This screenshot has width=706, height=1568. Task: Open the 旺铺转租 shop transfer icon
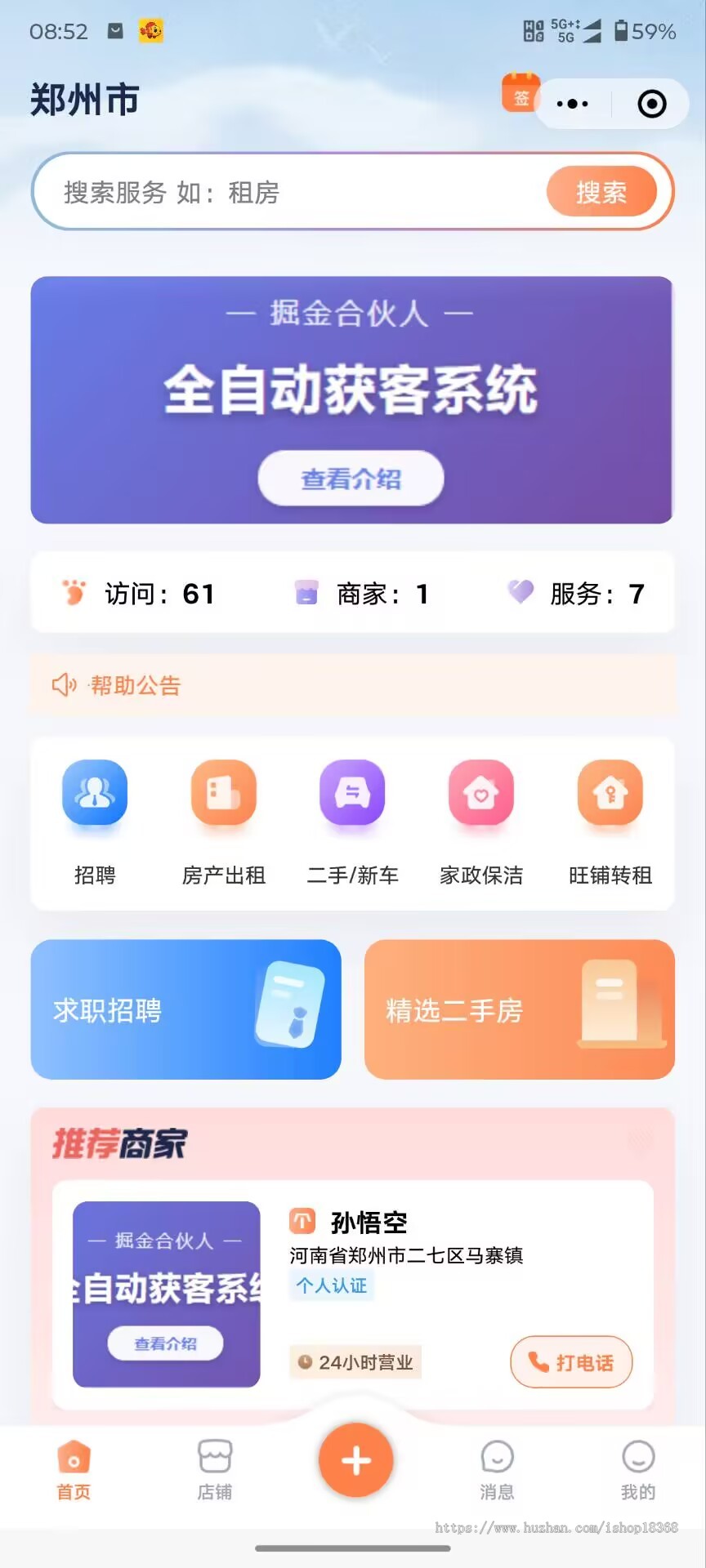pos(610,794)
